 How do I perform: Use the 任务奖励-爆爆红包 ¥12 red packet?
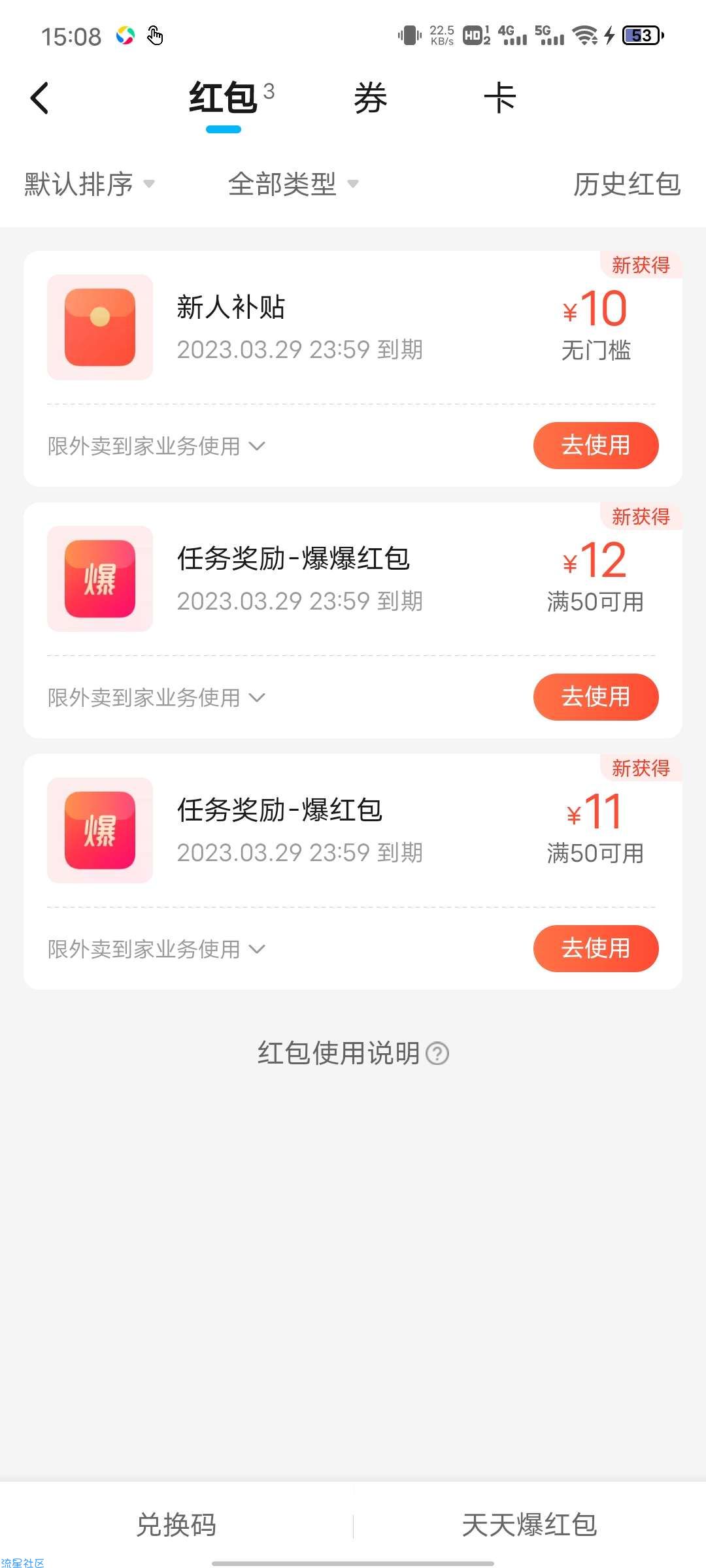596,697
